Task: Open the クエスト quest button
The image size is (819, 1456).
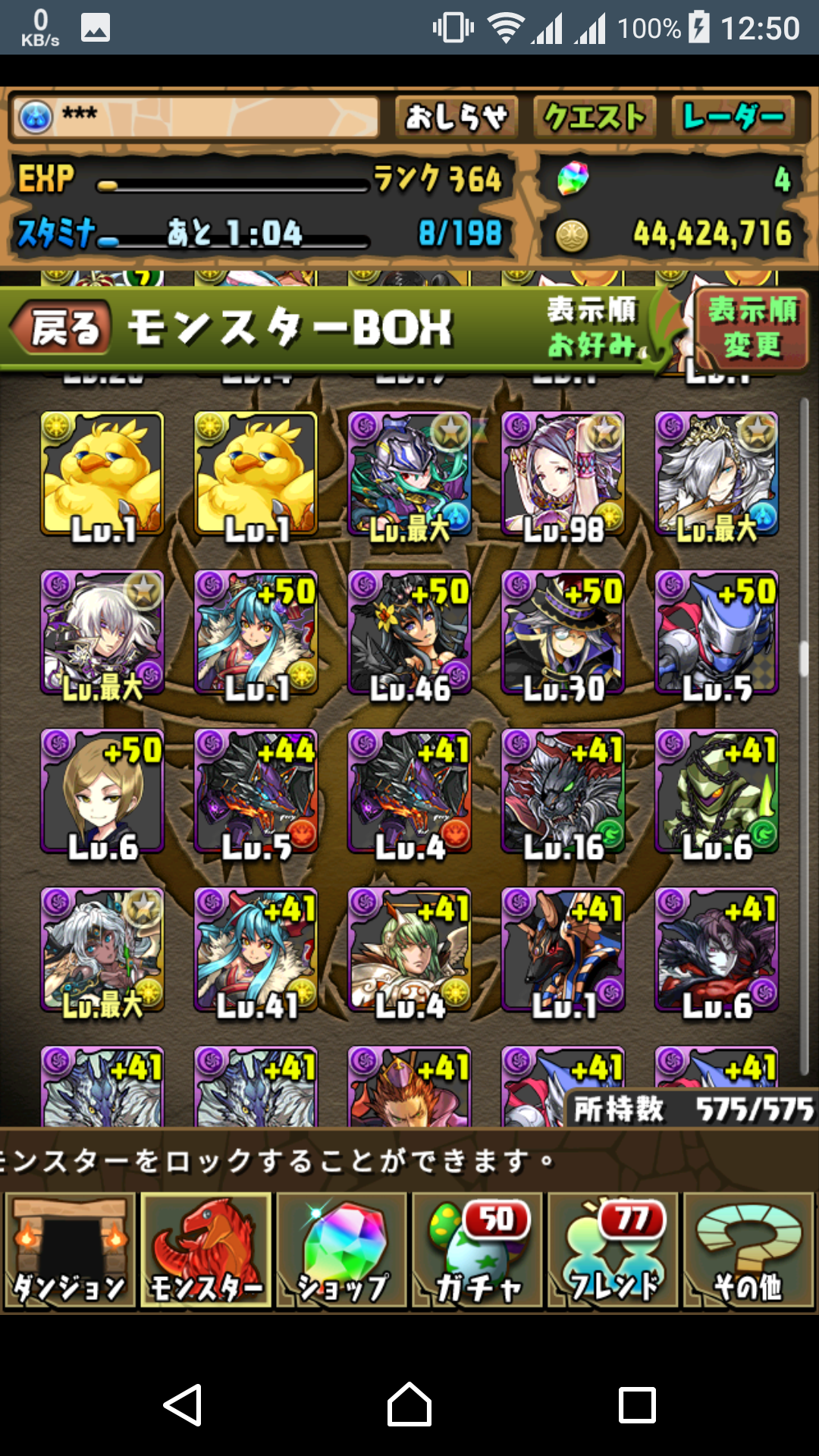Action: pyautogui.click(x=595, y=118)
